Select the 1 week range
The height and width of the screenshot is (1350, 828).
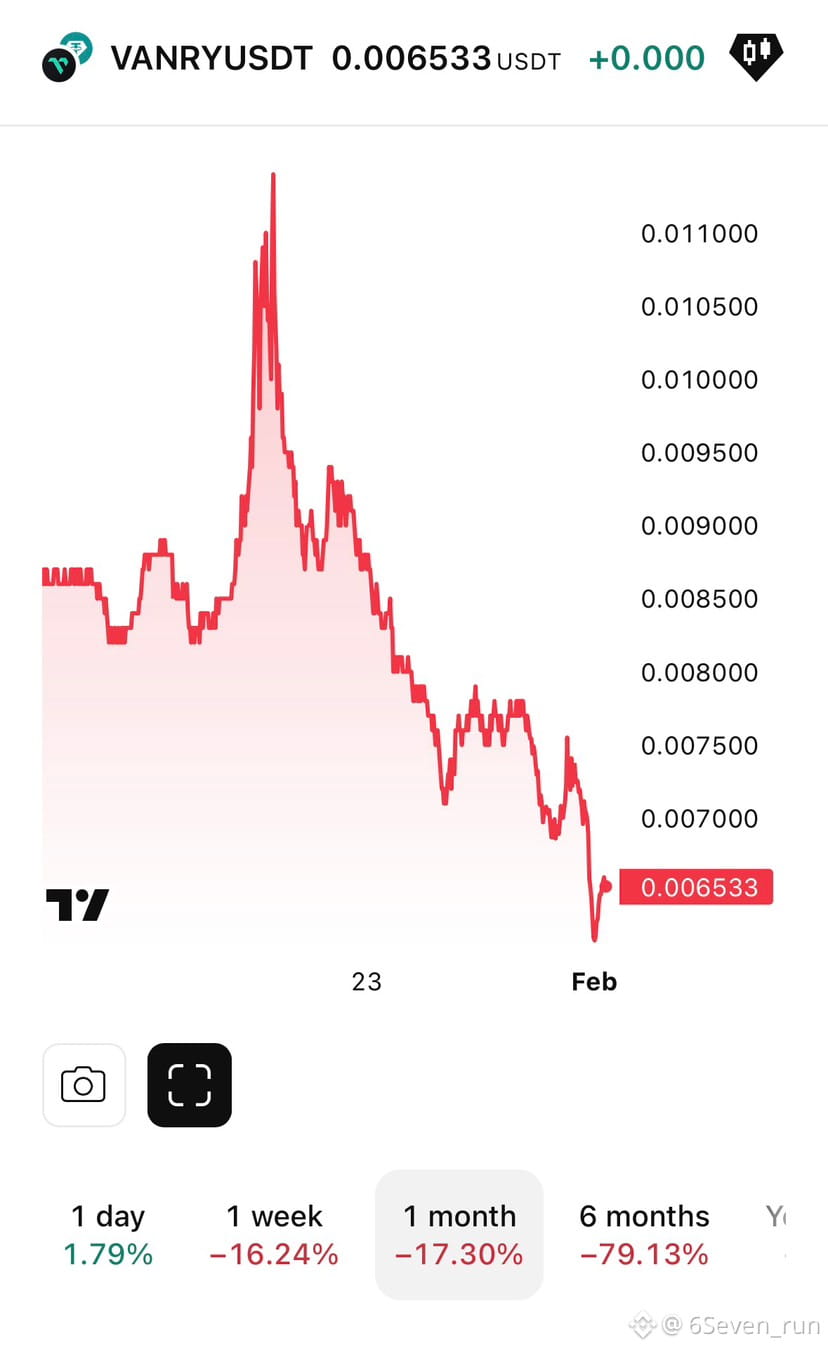[274, 1234]
